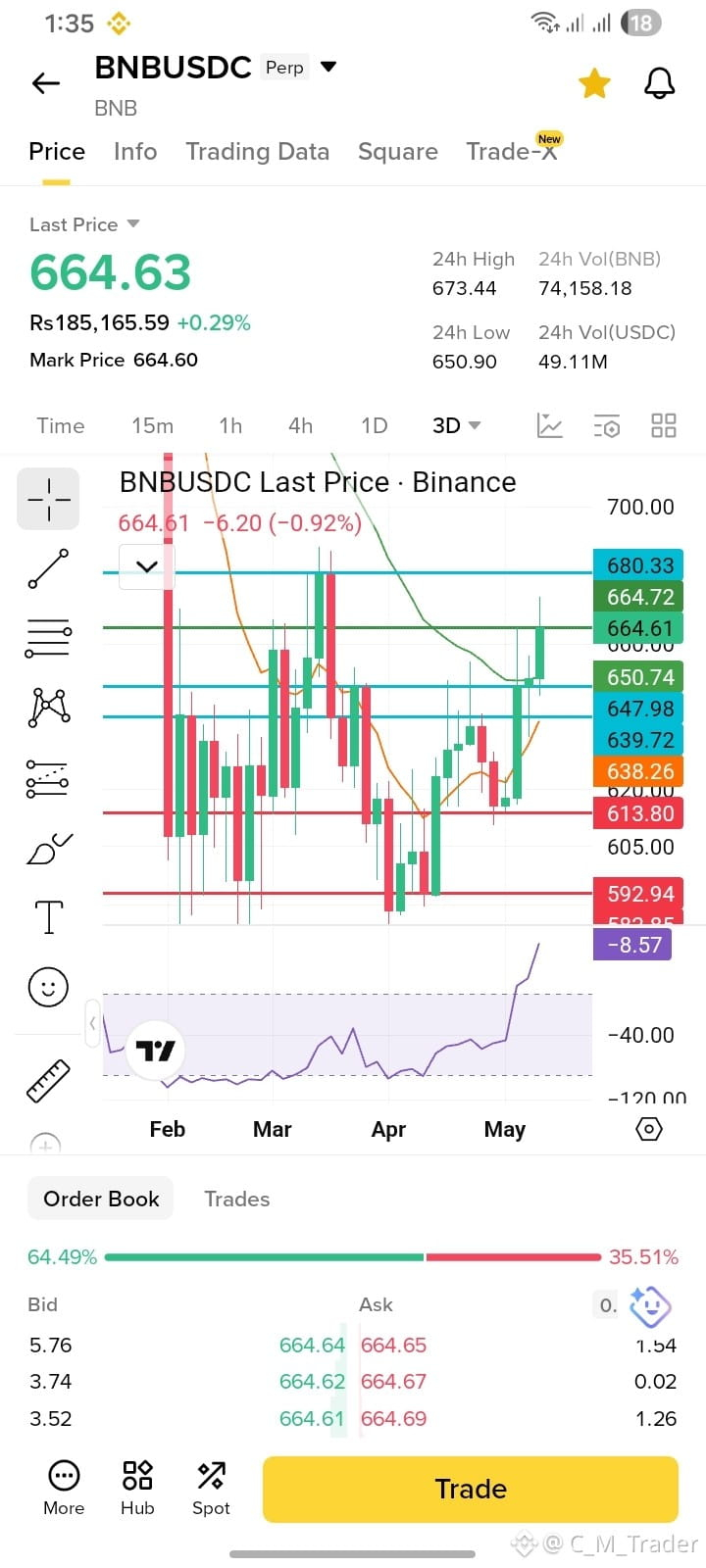Viewport: 706px width, 1568px height.
Task: Switch to the Info tab
Action: (x=135, y=151)
